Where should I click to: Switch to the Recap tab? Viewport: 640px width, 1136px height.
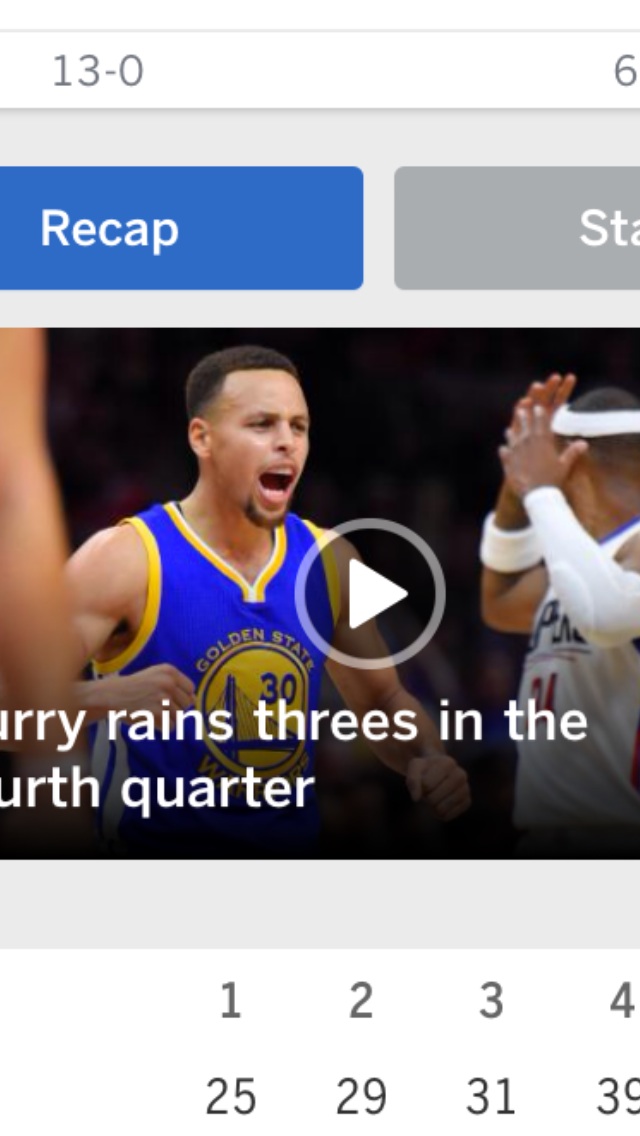(x=180, y=228)
